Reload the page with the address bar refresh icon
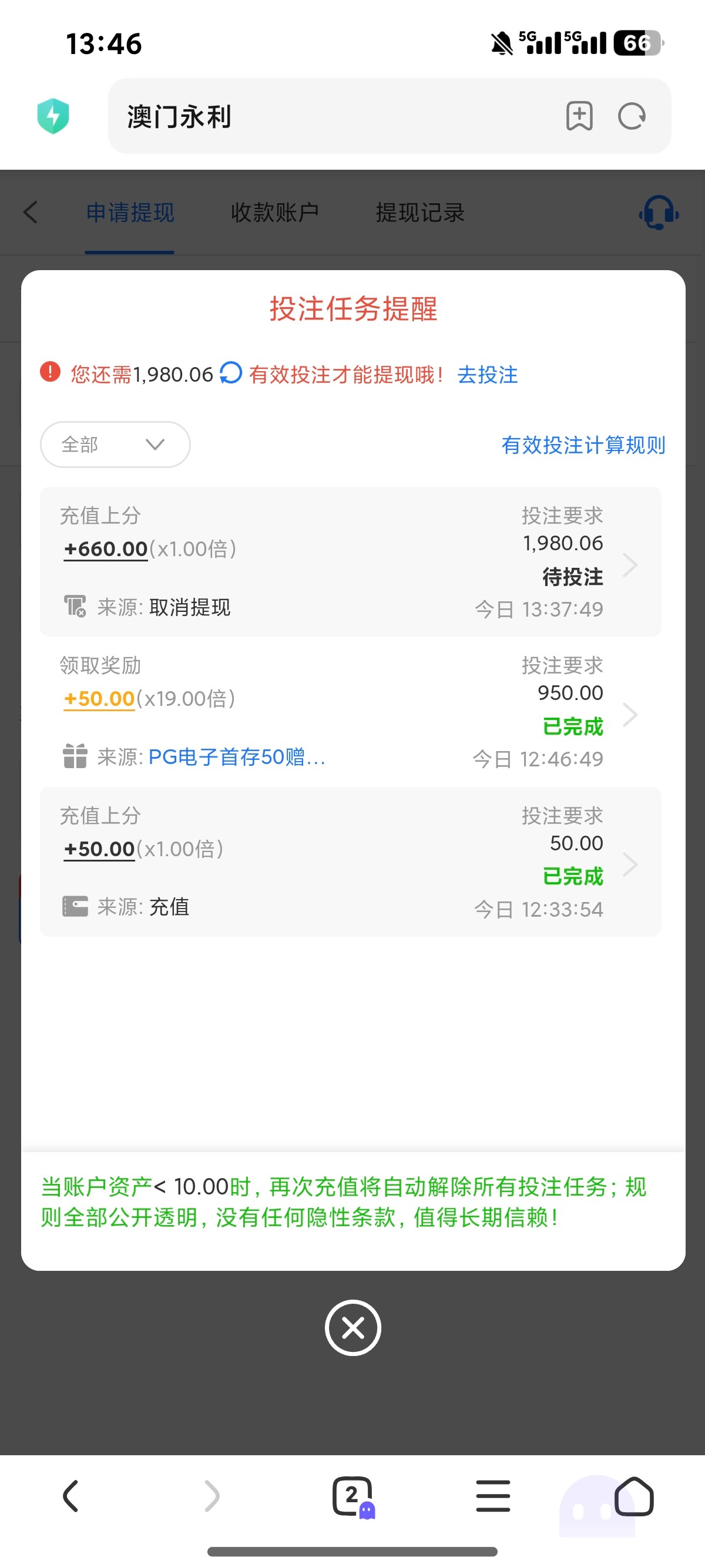705x1568 pixels. (x=632, y=116)
